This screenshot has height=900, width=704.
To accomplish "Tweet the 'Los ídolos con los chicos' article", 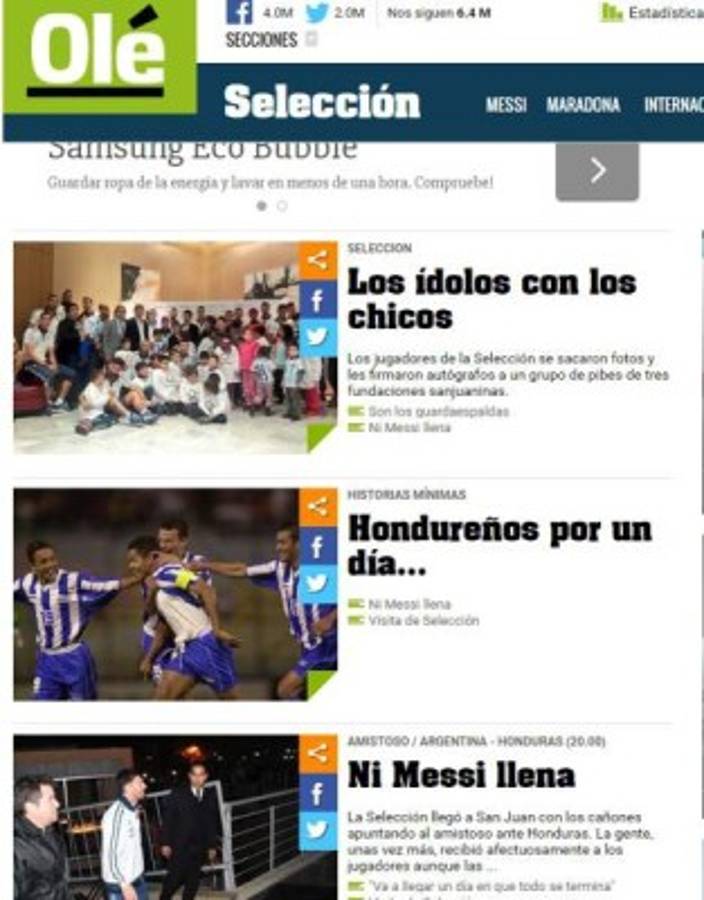I will [x=317, y=337].
